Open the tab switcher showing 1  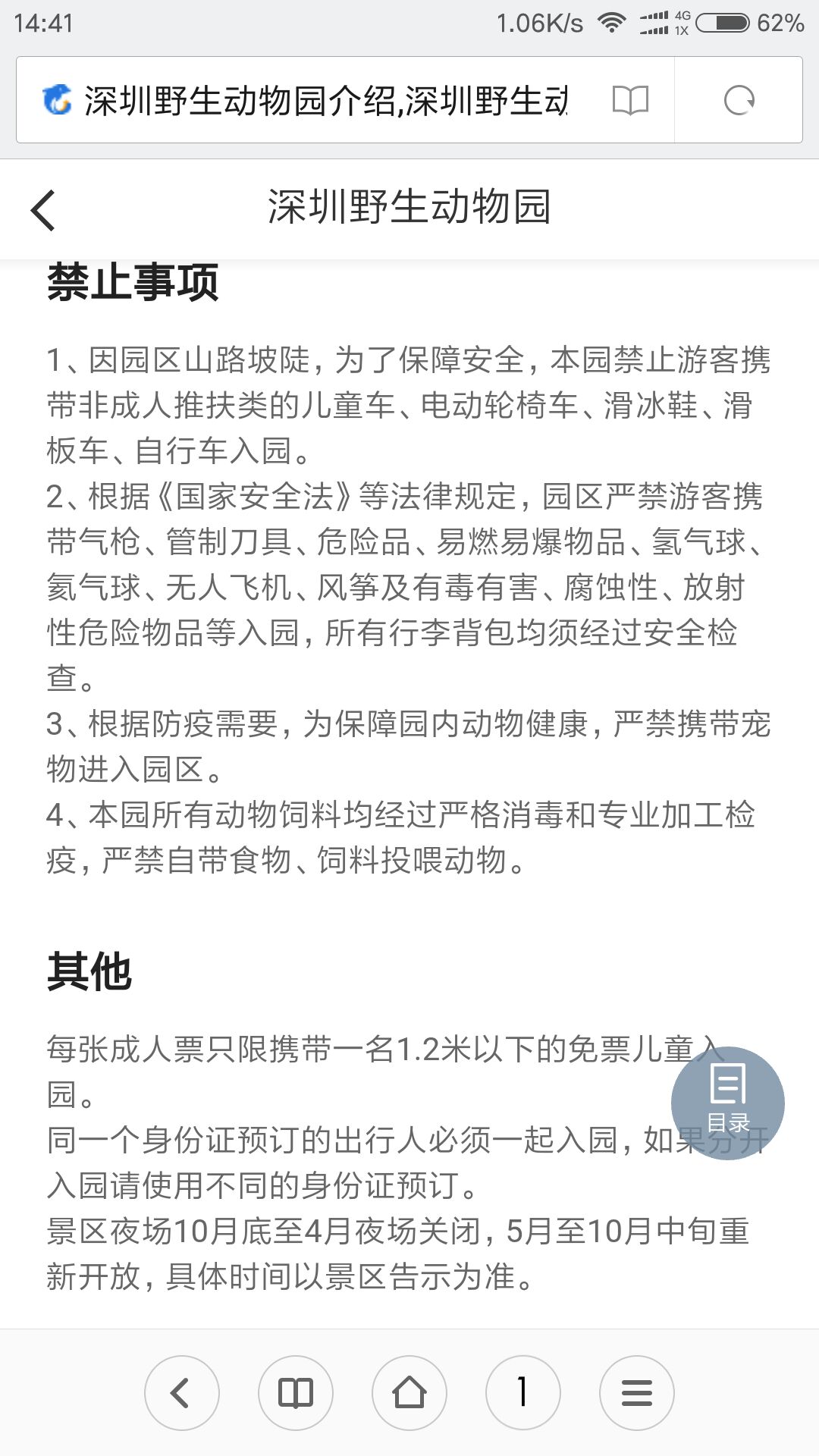tap(523, 1393)
